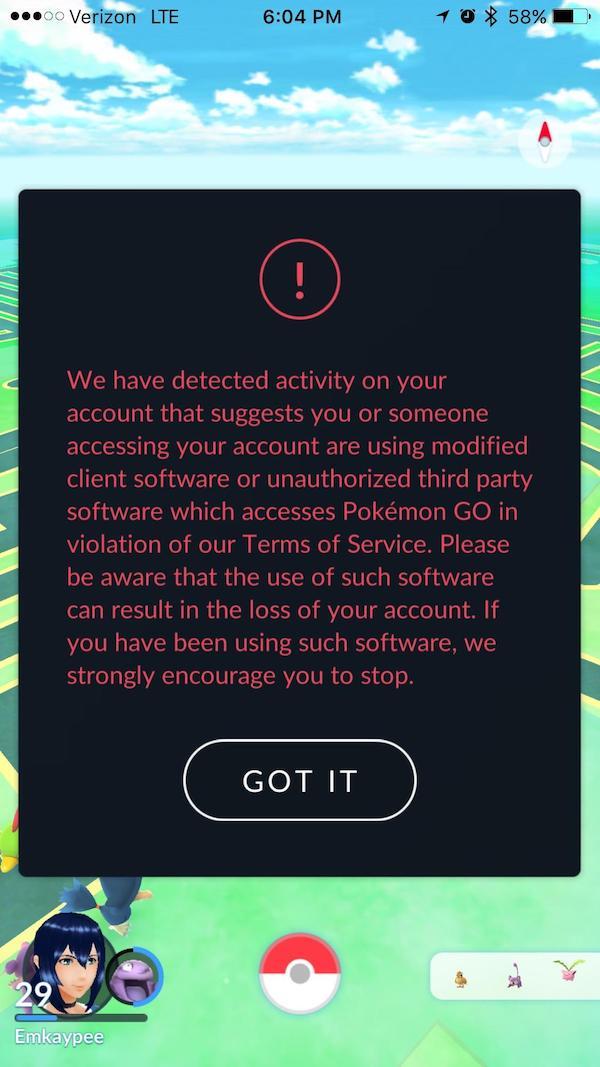
Task: Open Emkaypee's trainer profile
Action: (65, 964)
